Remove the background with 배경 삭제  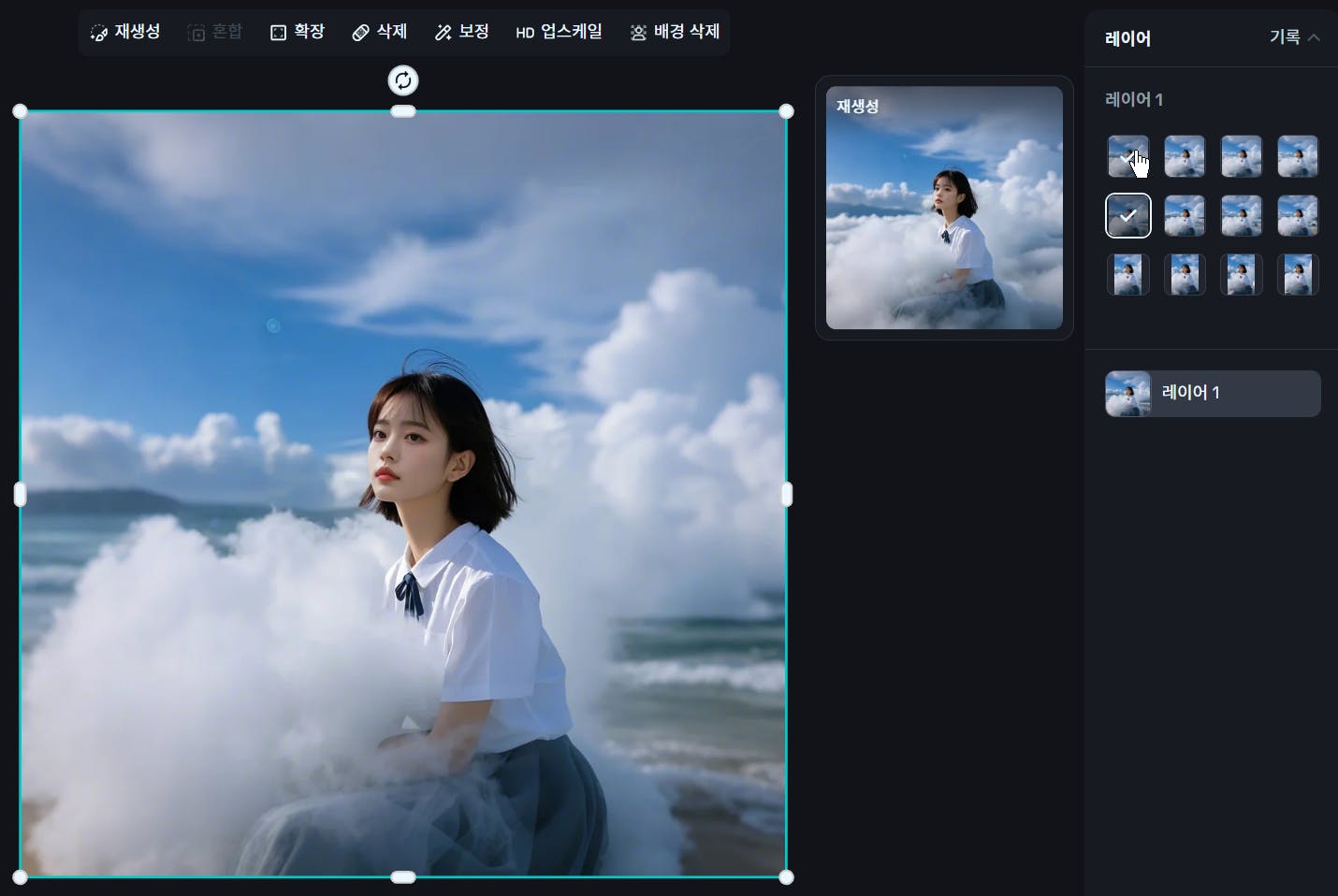pos(675,33)
